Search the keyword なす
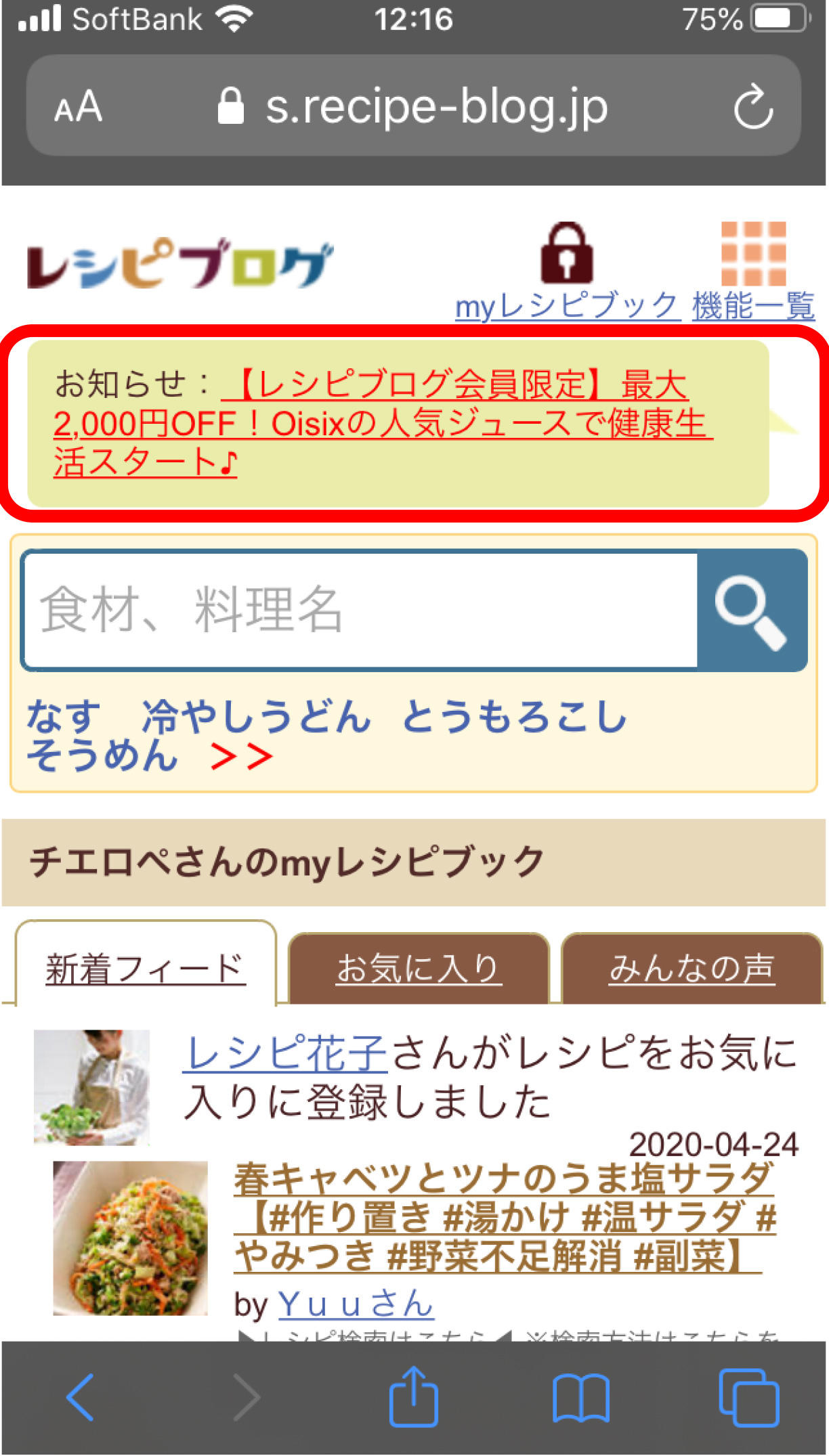Image resolution: width=829 pixels, height=1456 pixels. pos(64,717)
